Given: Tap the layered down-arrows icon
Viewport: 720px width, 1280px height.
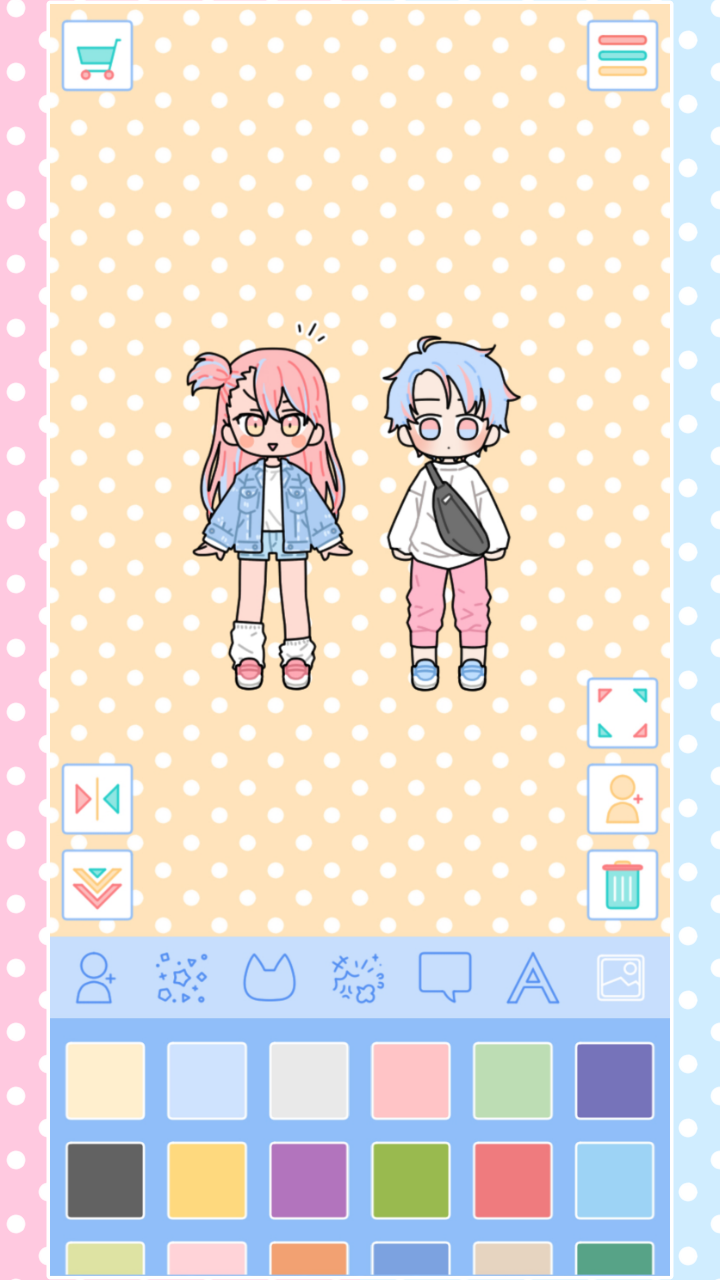Looking at the screenshot, I should tap(97, 885).
